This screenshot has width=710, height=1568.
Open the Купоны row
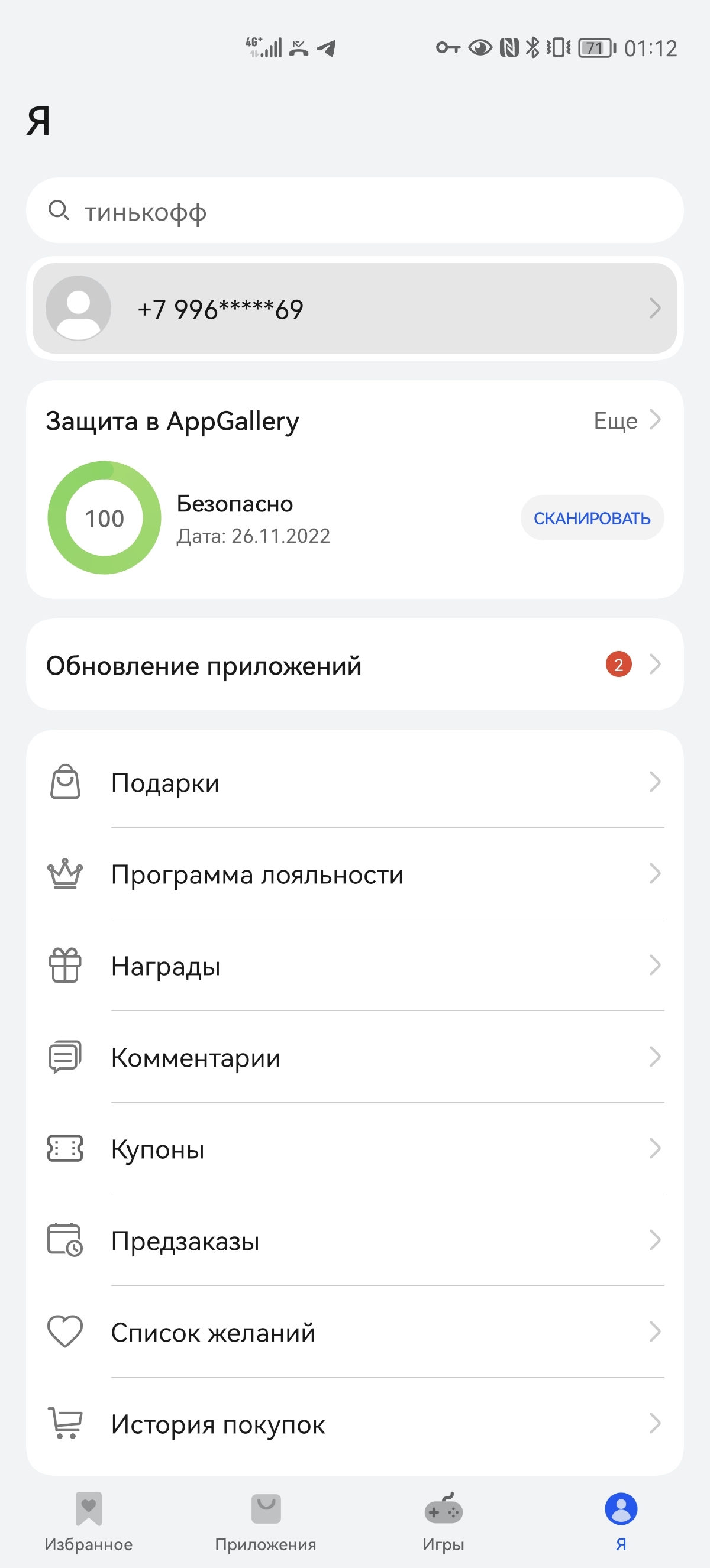pyautogui.click(x=354, y=1149)
